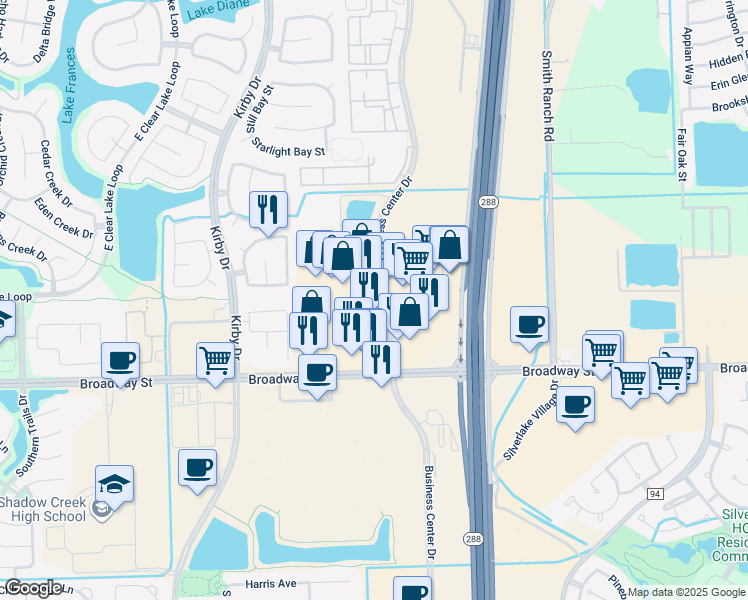Open the Google logo link
This screenshot has width=748, height=600.
coord(33,588)
